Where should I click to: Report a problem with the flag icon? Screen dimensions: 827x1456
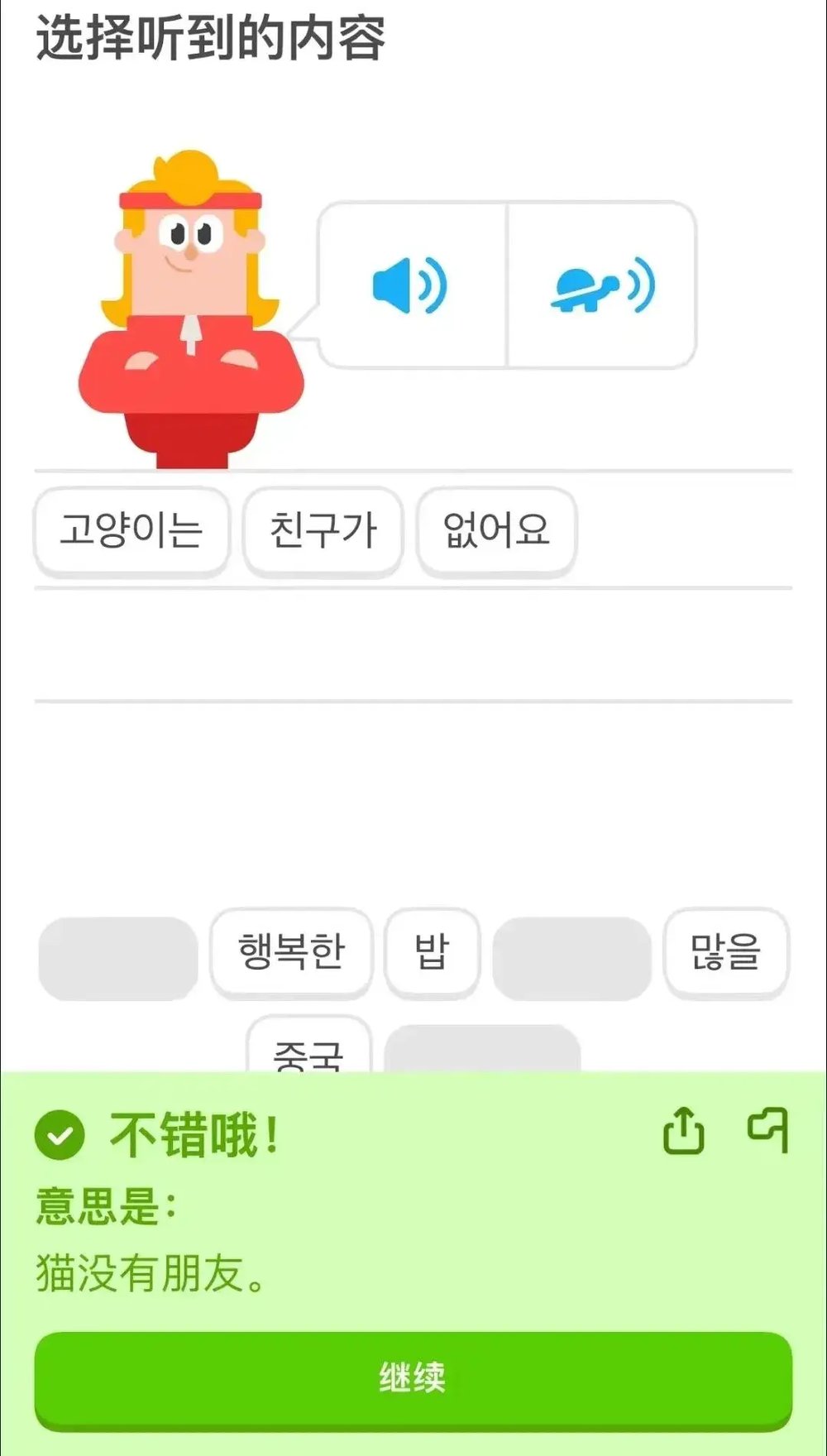(x=768, y=1131)
